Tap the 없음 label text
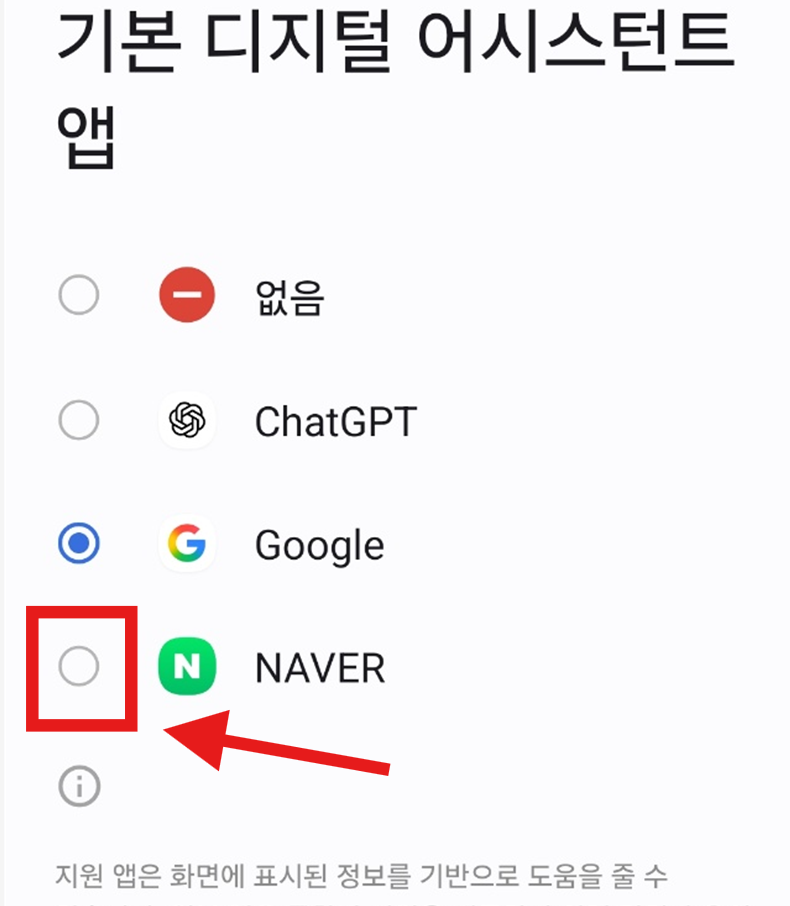 click(x=289, y=295)
